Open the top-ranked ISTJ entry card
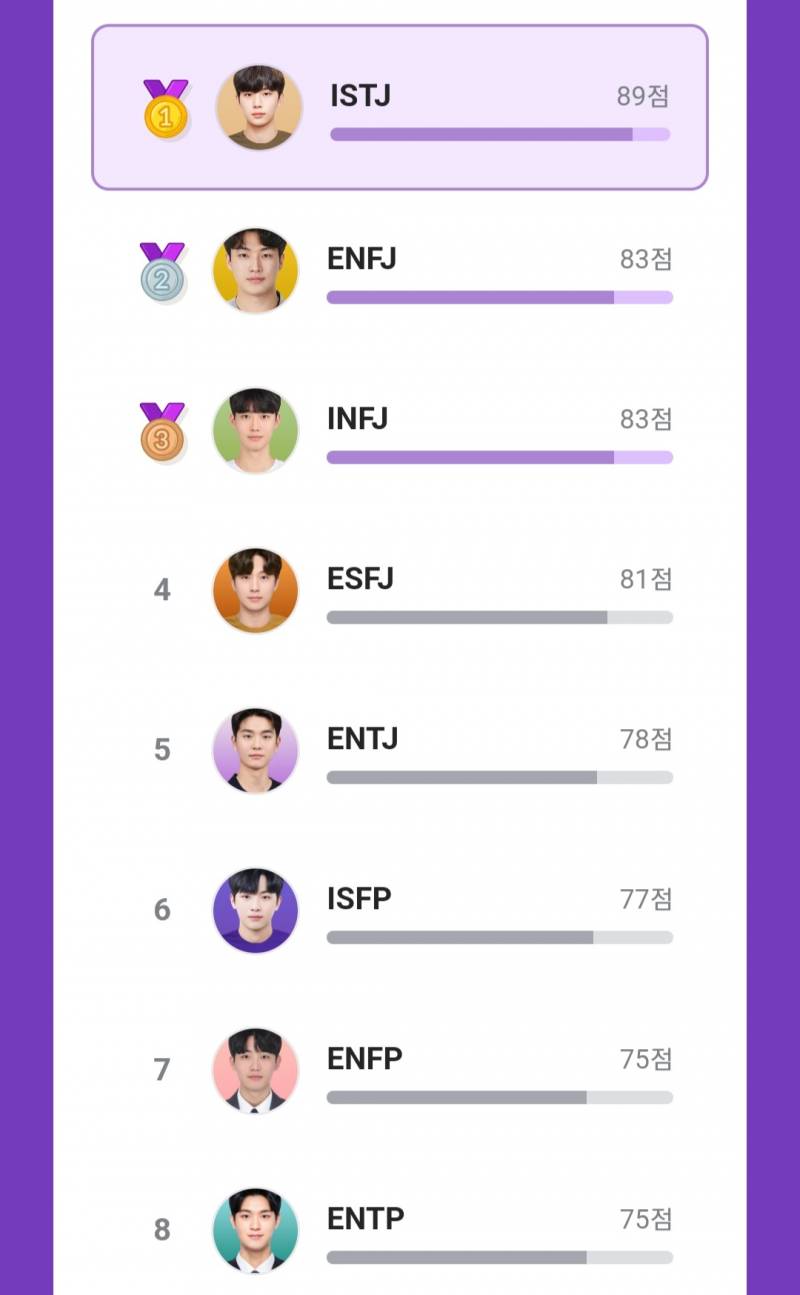The height and width of the screenshot is (1295, 800). pos(400,105)
